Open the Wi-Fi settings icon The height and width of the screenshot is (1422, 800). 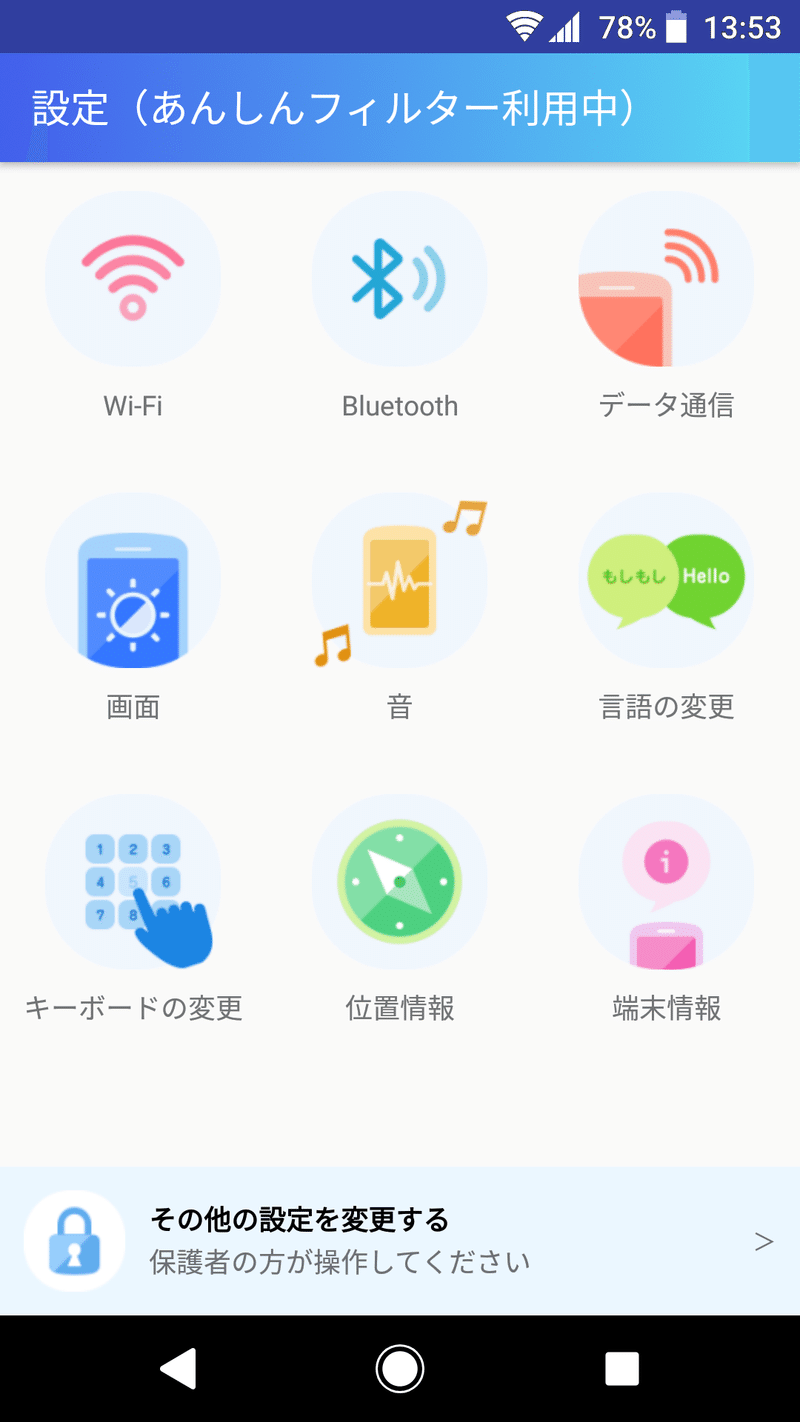coord(133,279)
